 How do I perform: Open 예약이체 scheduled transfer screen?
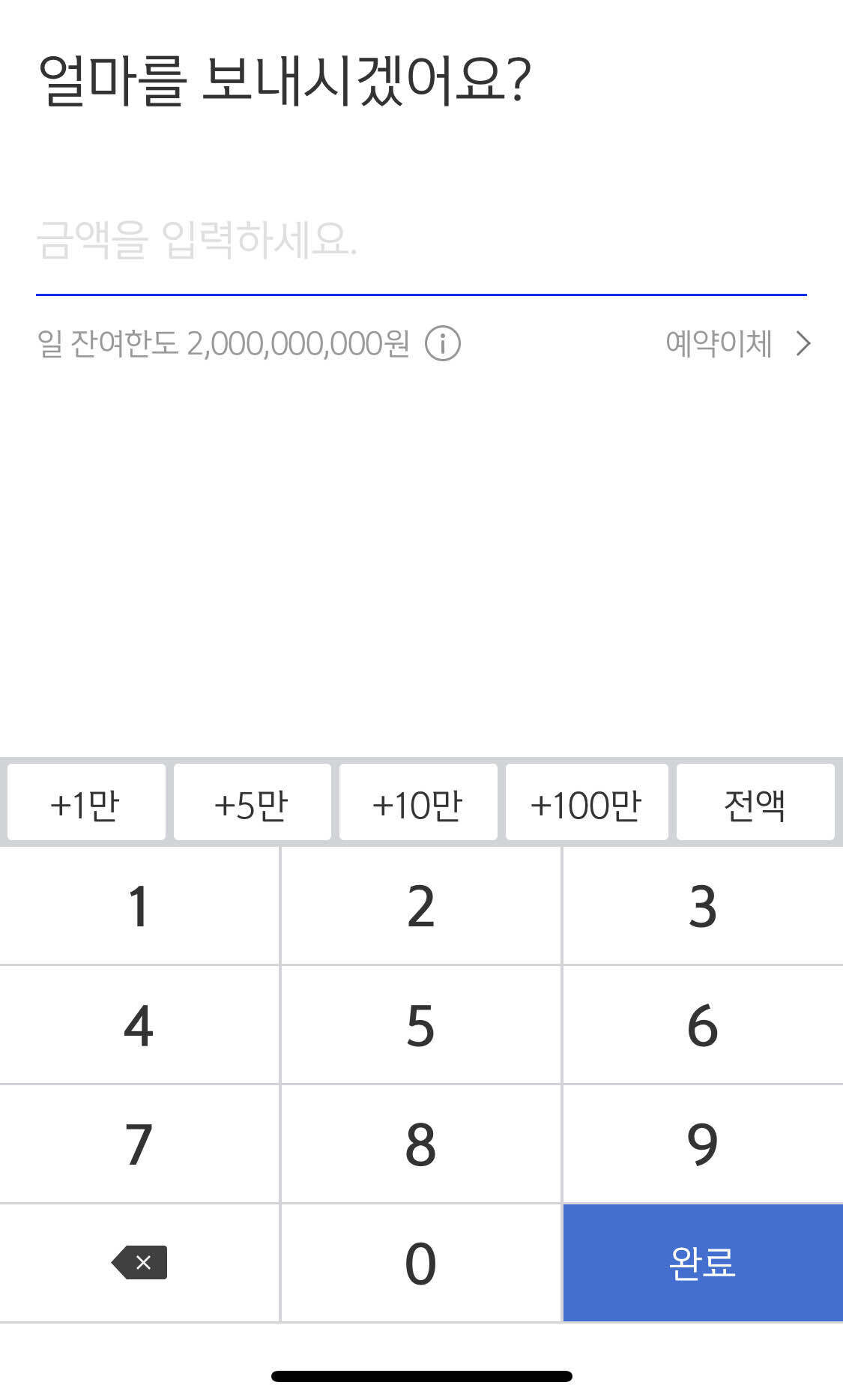[x=716, y=344]
